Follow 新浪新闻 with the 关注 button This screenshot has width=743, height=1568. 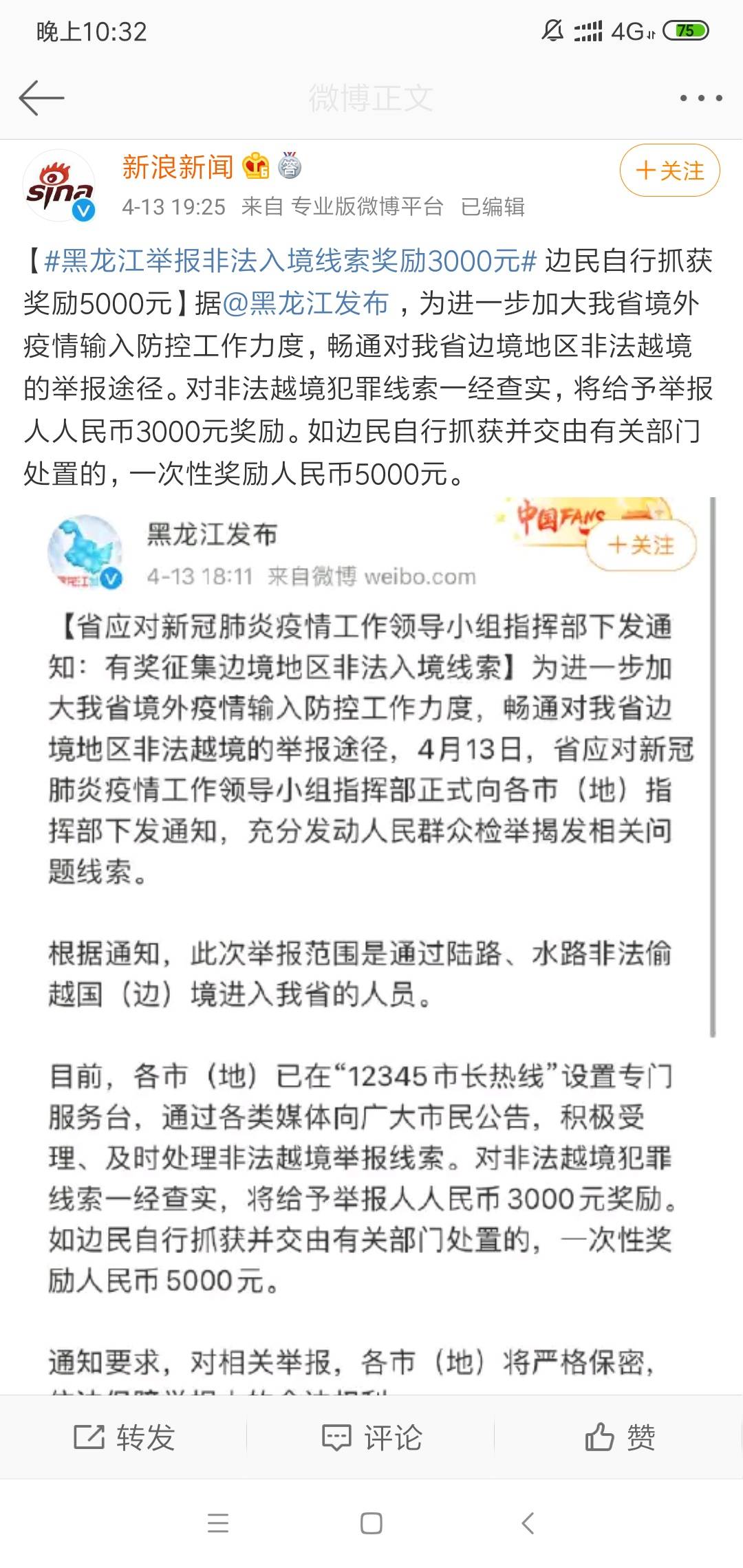[x=669, y=171]
